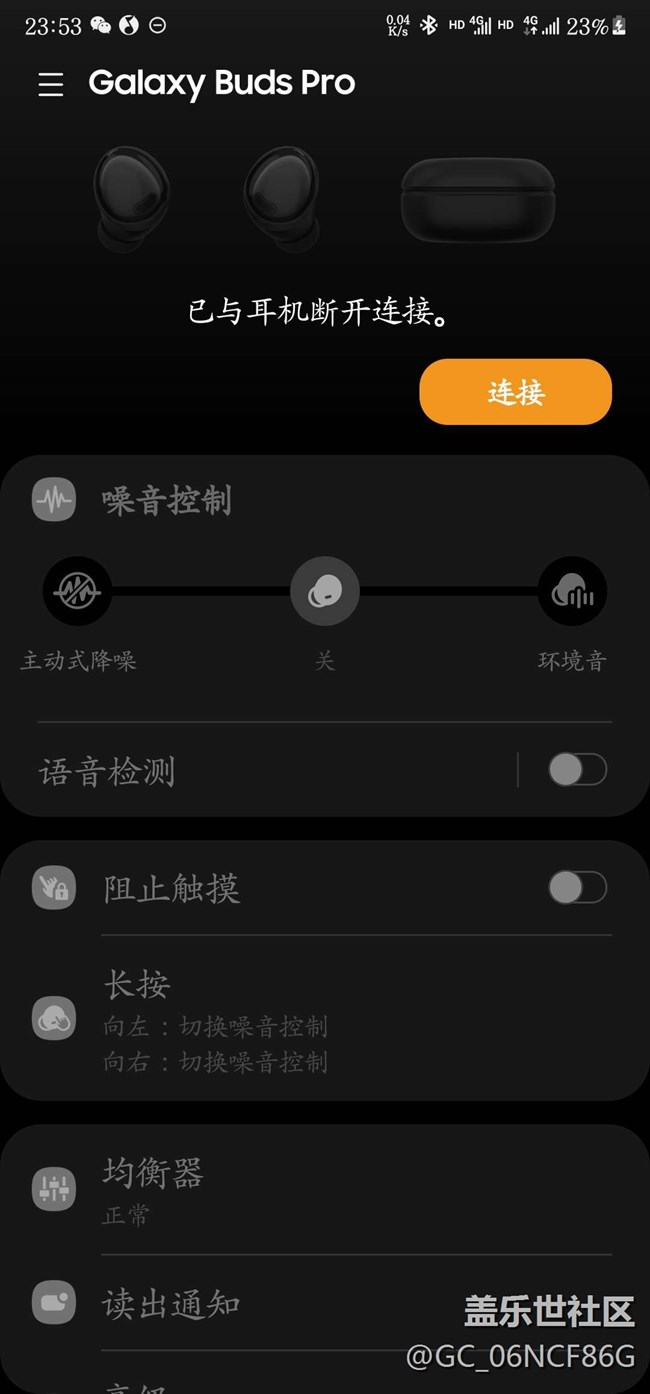Toggle the 语音检测 switch
This screenshot has height=1394, width=650.
point(578,770)
